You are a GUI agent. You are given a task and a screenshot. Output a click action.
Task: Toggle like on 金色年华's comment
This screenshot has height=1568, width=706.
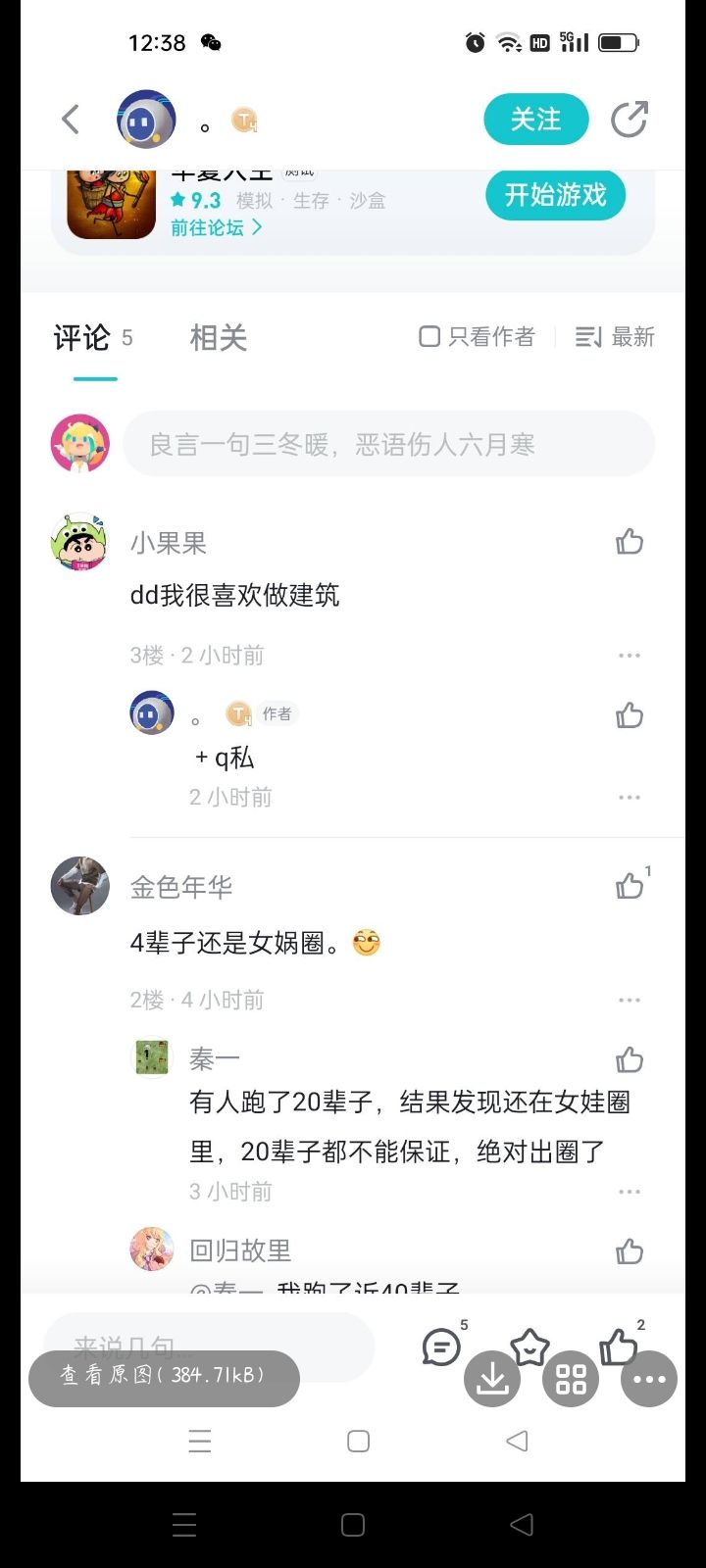pyautogui.click(x=629, y=885)
